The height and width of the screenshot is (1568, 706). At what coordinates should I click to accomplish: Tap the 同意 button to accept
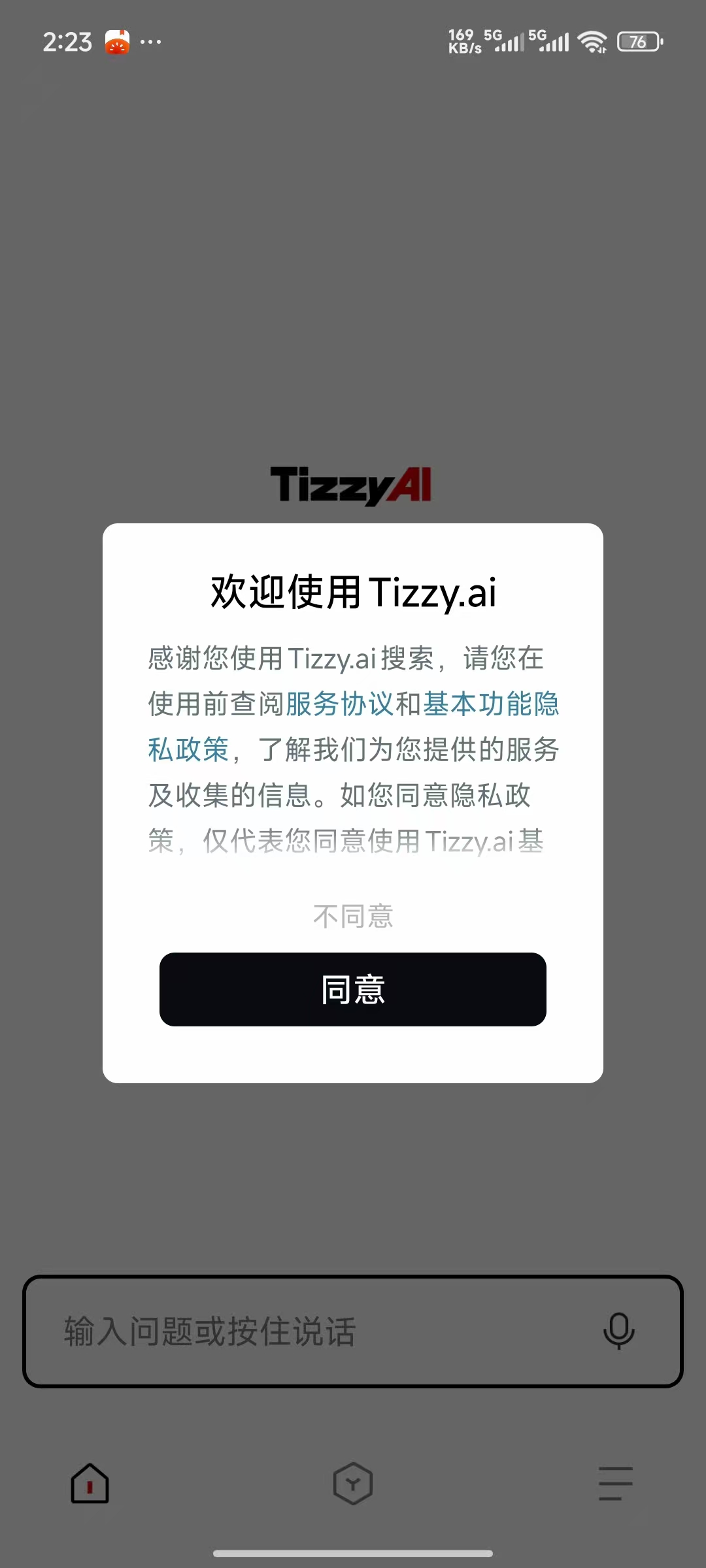(x=353, y=989)
